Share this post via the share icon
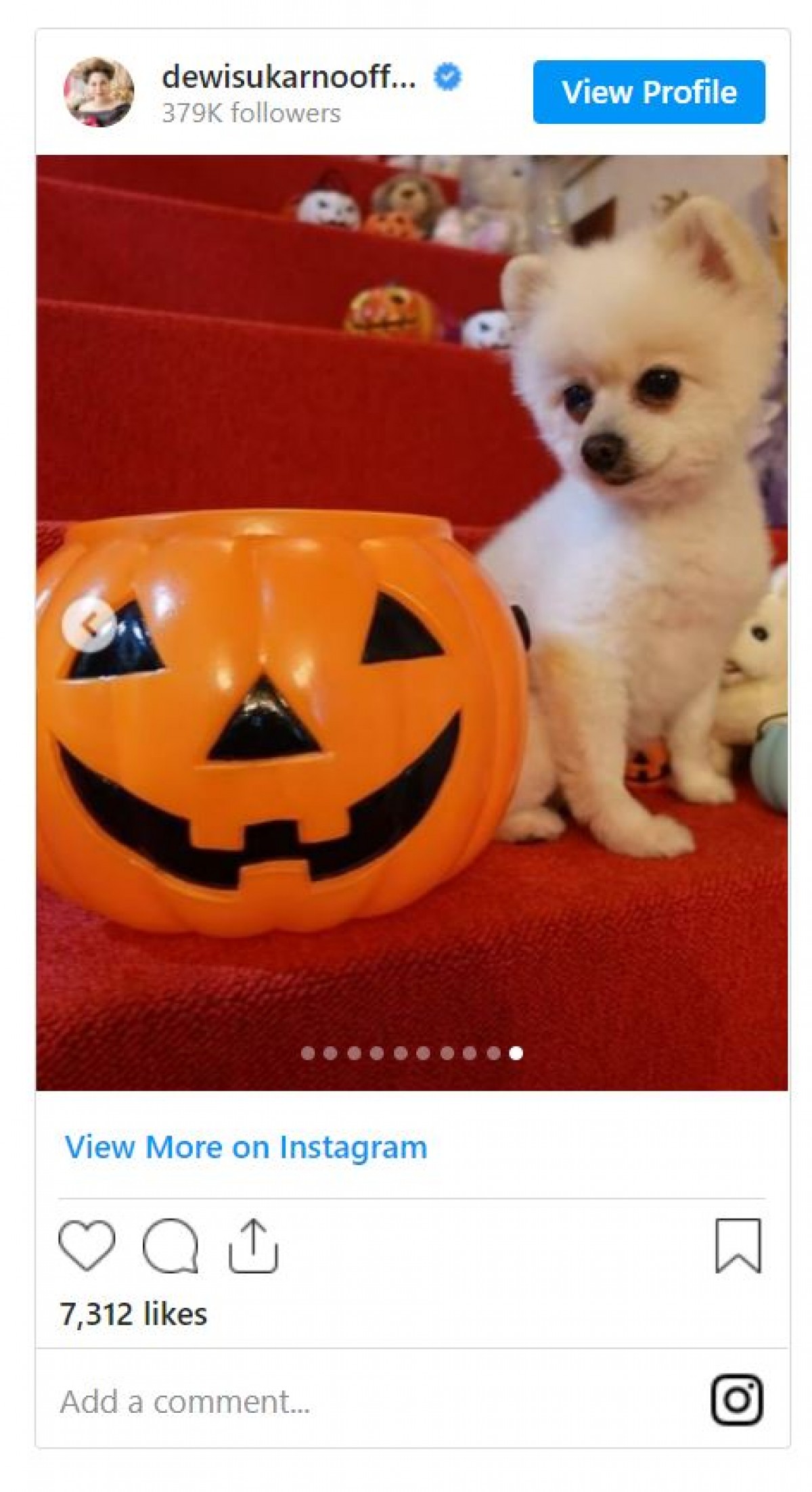 (253, 1245)
